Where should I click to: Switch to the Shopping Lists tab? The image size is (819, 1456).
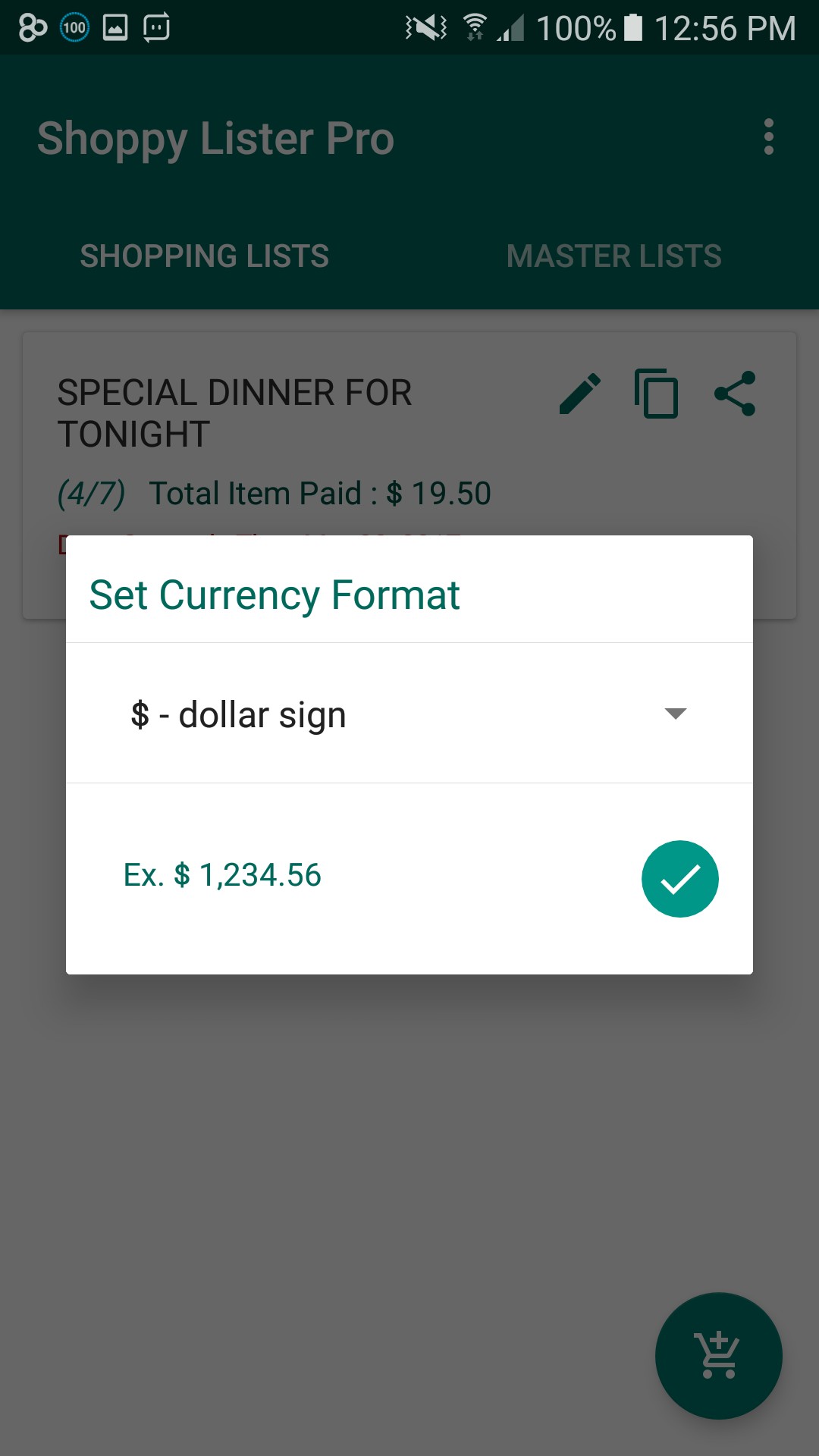(x=205, y=256)
